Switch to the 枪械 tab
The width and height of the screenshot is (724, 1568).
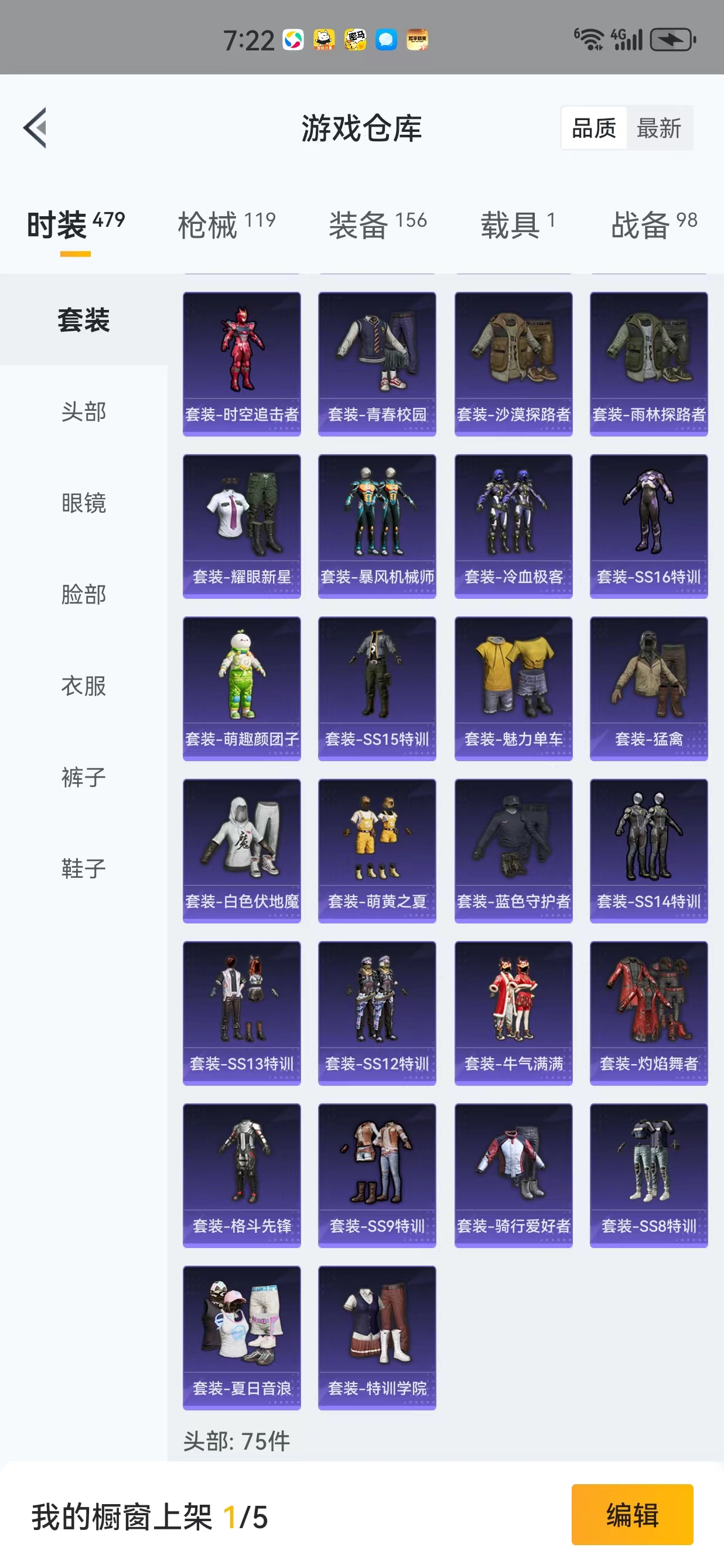click(226, 224)
